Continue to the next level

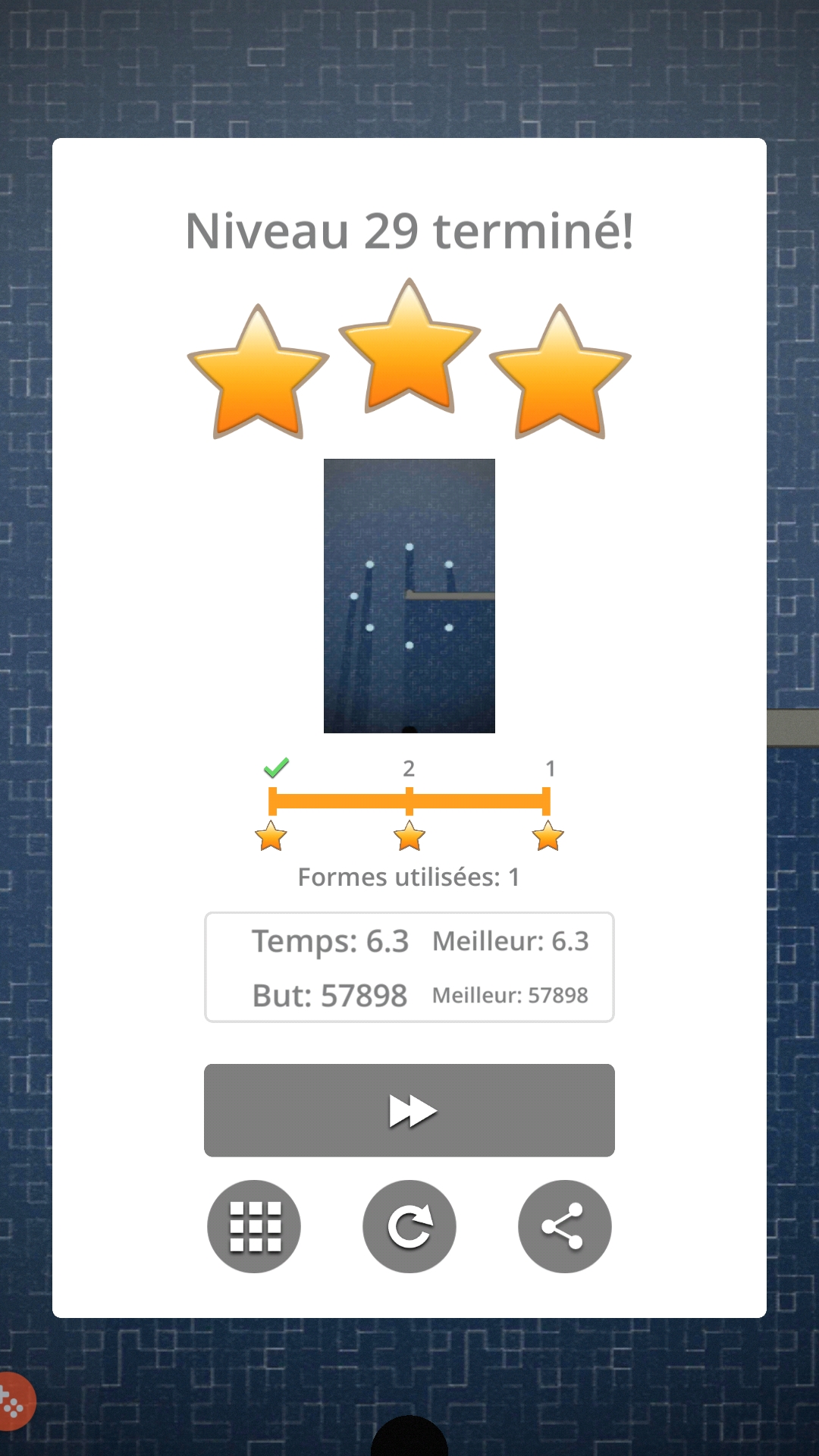pyautogui.click(x=409, y=1110)
